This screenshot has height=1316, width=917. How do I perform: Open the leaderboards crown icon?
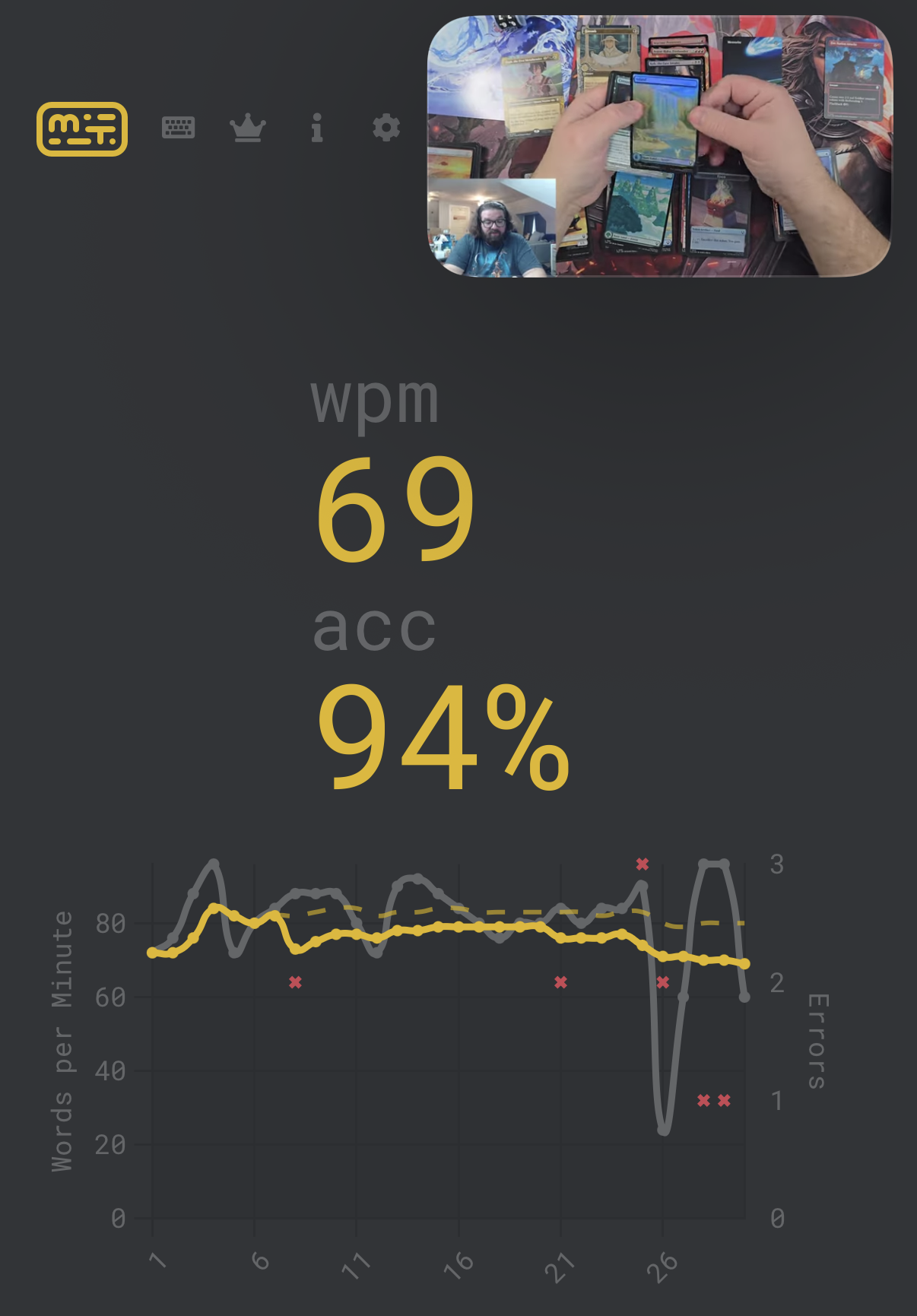[x=248, y=128]
